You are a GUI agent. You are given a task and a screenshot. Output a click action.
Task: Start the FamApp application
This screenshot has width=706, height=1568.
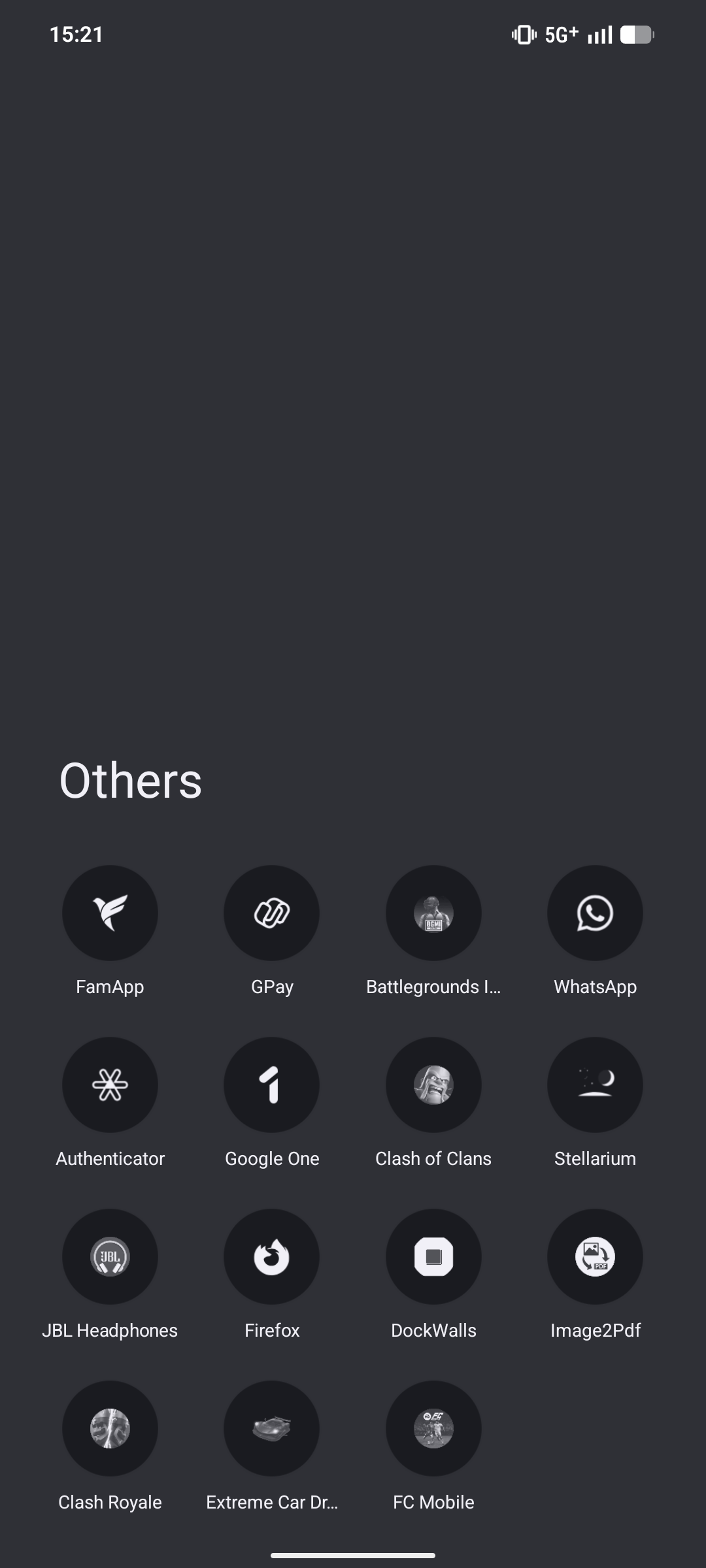pos(110,913)
